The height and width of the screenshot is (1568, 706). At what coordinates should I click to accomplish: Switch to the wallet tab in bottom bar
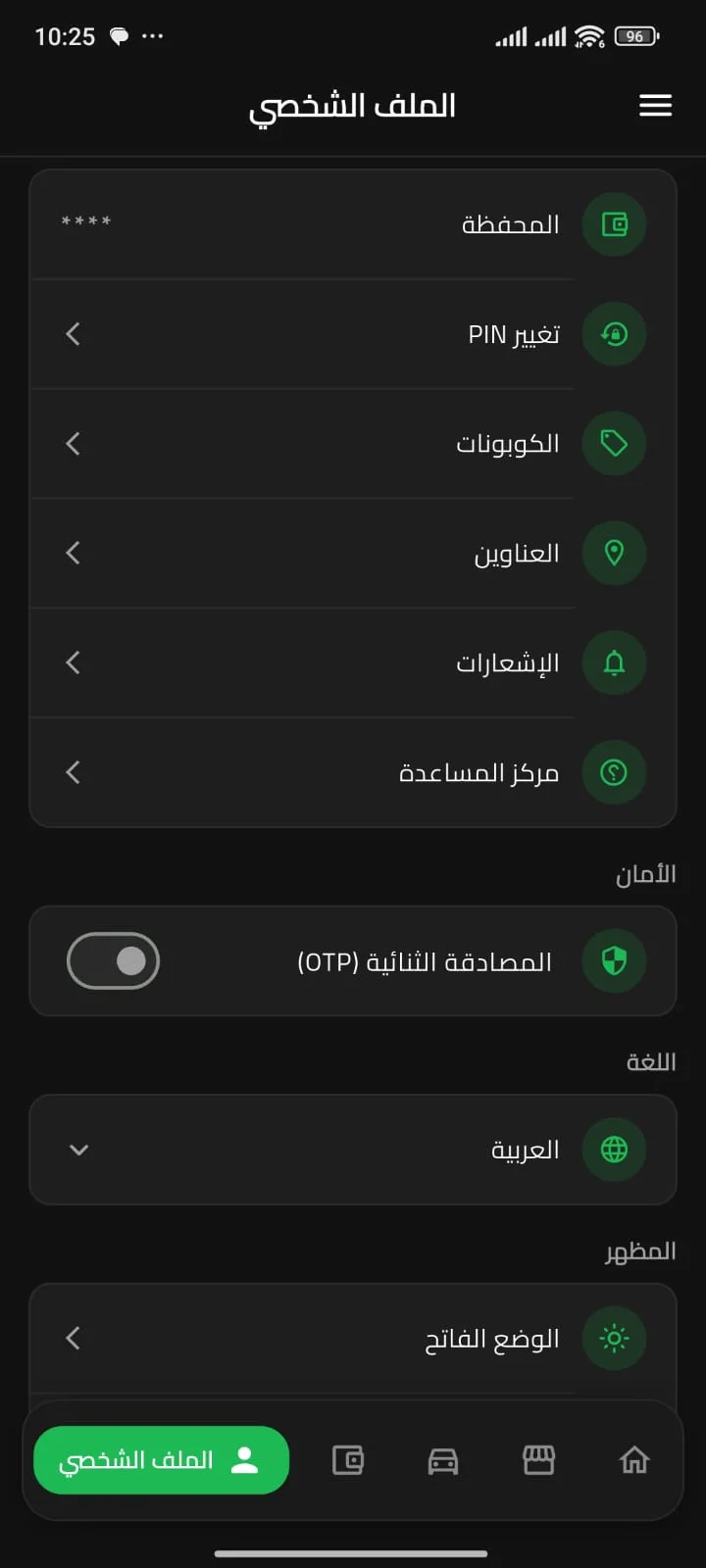click(x=348, y=1460)
